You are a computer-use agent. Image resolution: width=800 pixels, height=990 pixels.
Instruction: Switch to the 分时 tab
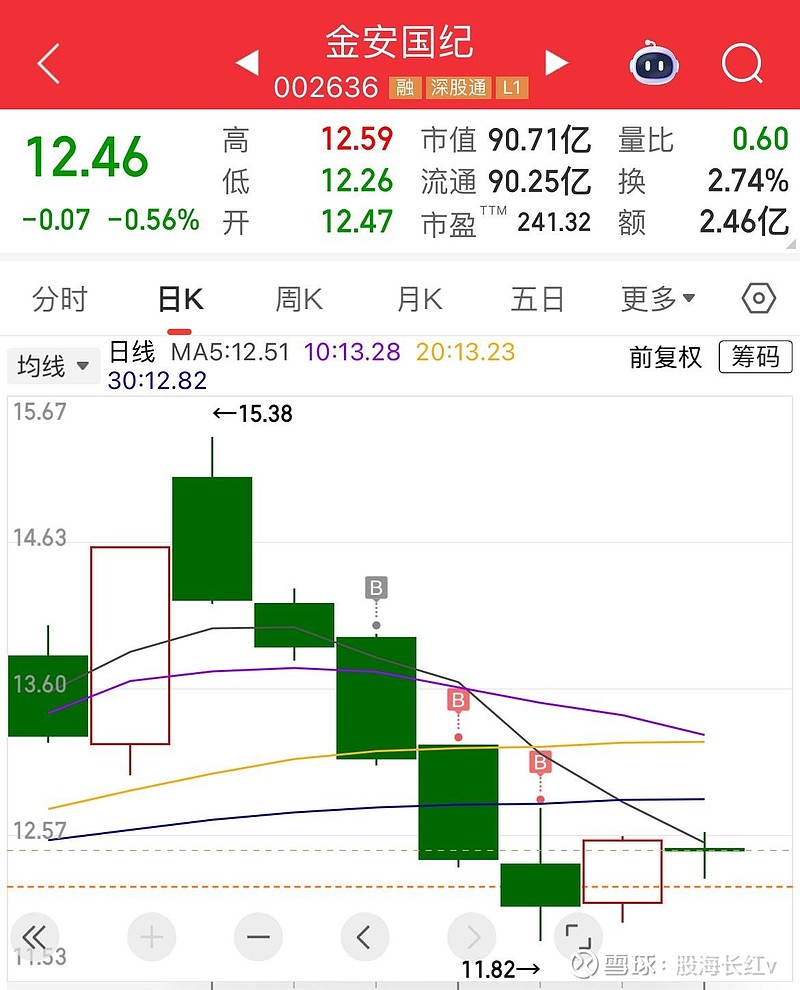pos(60,299)
